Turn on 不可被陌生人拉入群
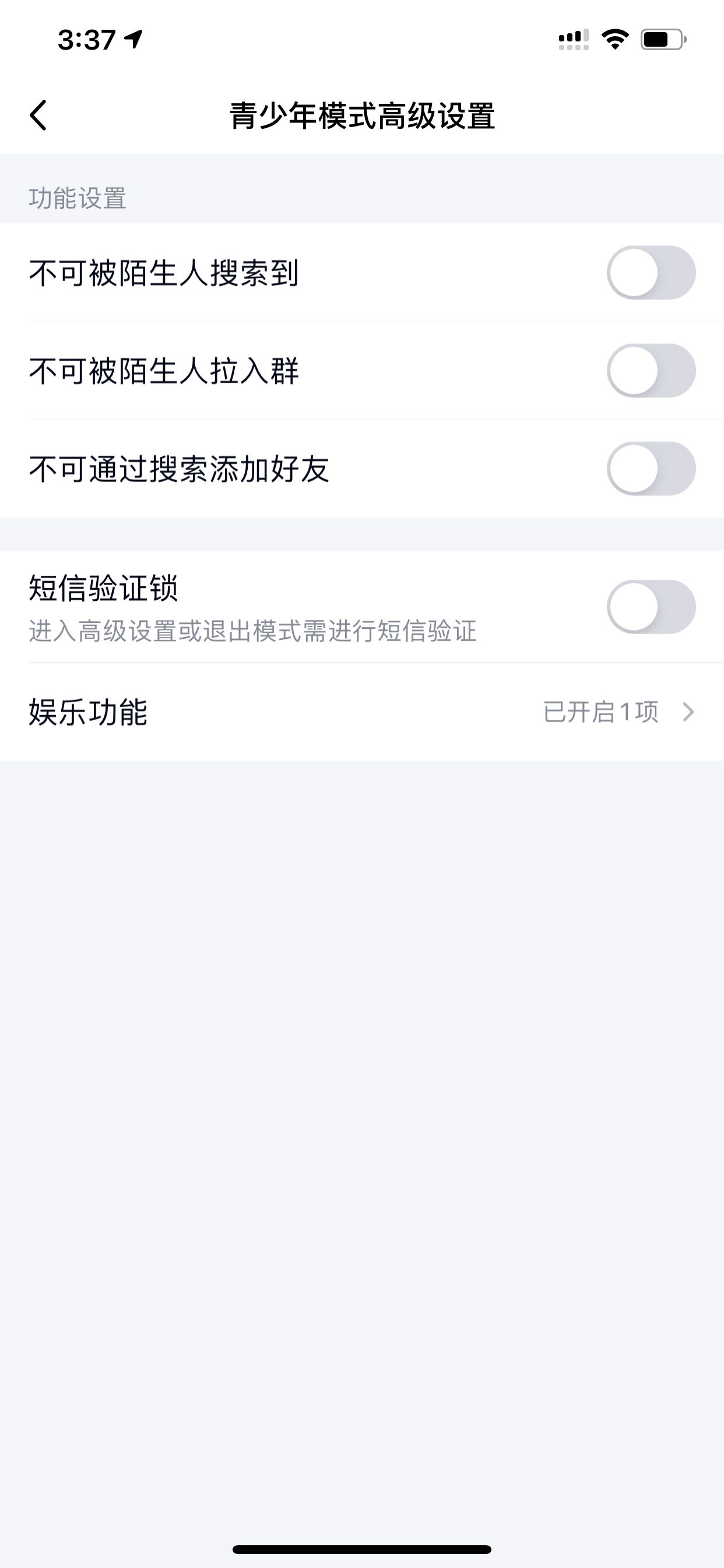This screenshot has width=724, height=1568. 651,370
